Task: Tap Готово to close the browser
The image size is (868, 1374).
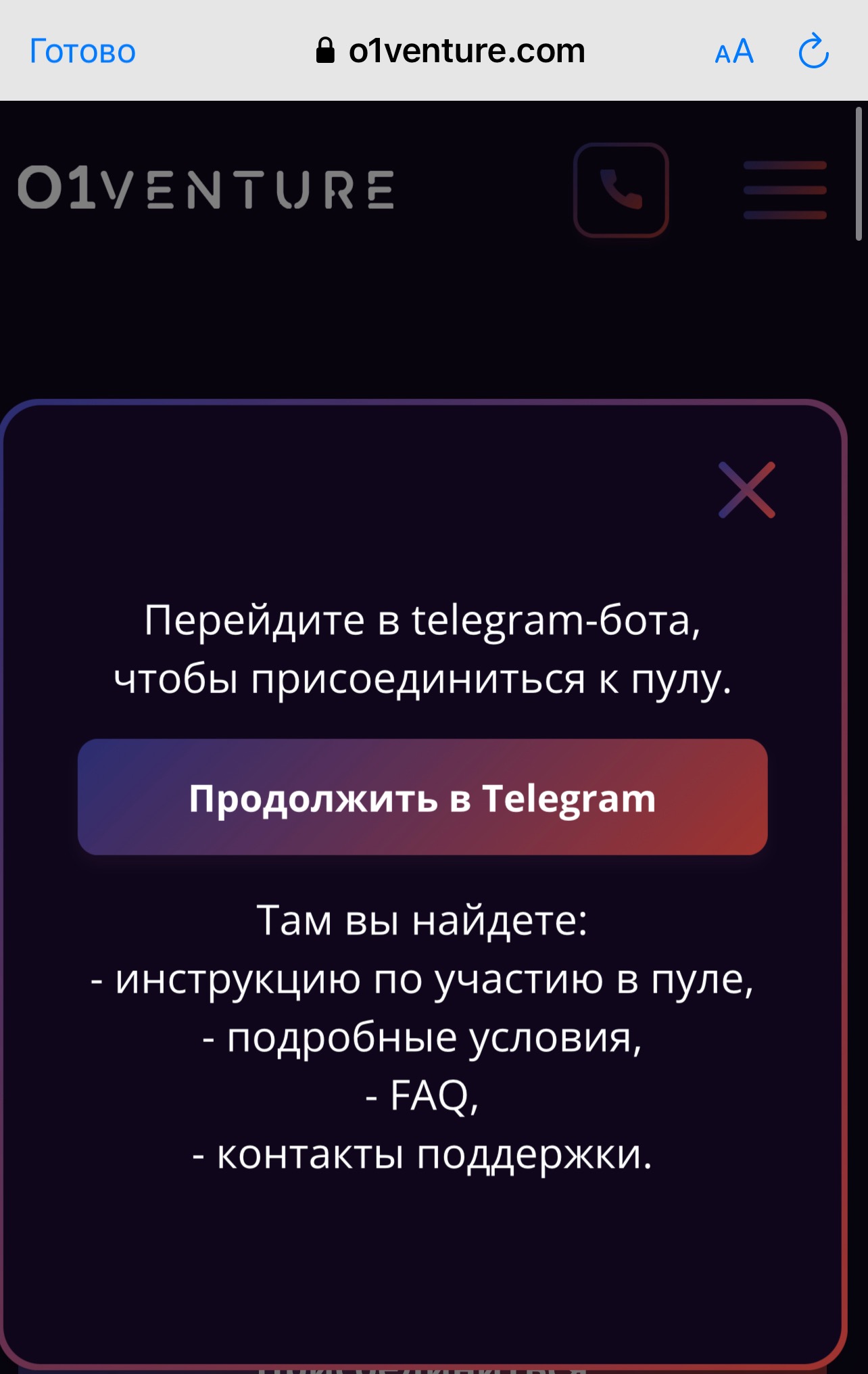Action: click(x=82, y=51)
